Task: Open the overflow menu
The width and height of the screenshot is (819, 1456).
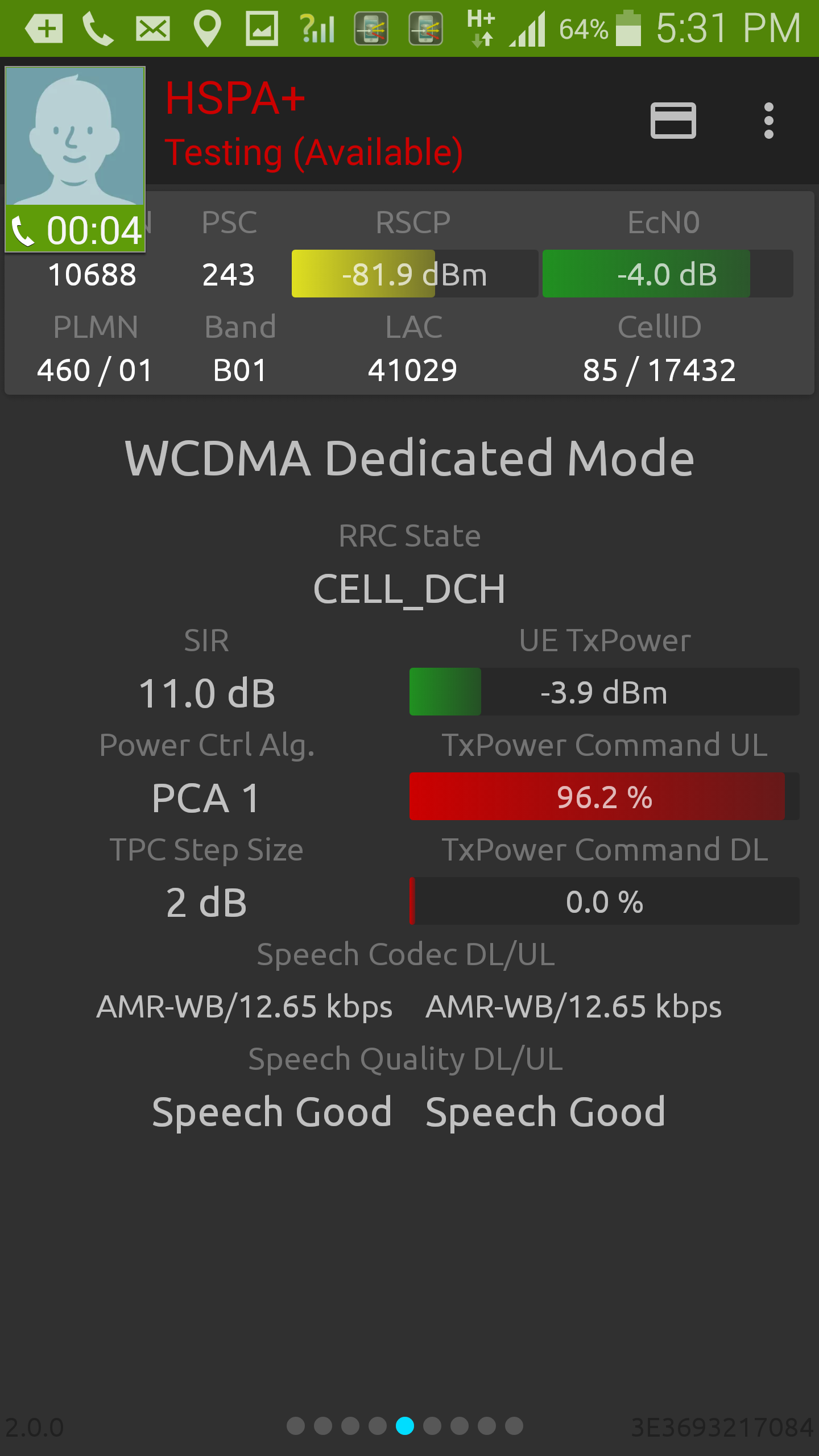Action: point(768,121)
